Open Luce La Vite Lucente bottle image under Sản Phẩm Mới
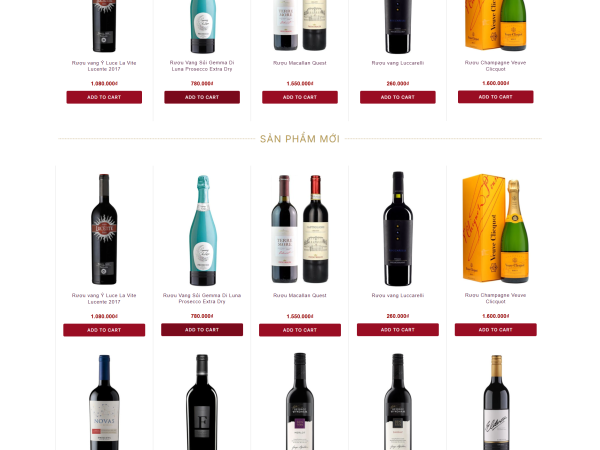This screenshot has height=450, width=600. [x=104, y=230]
